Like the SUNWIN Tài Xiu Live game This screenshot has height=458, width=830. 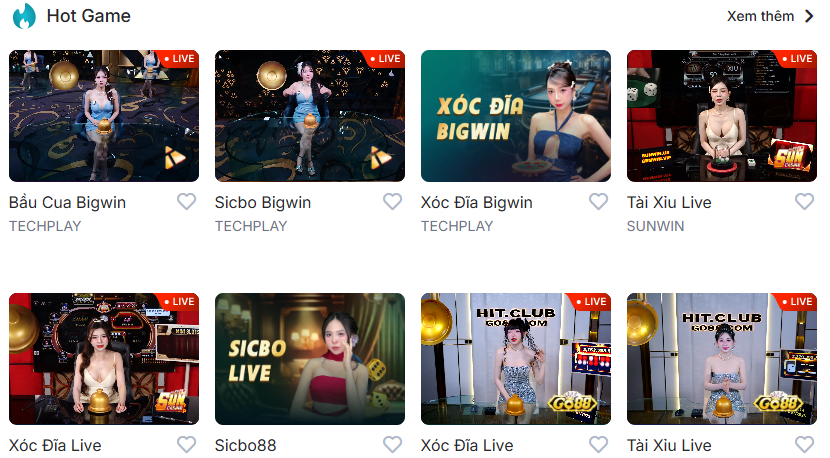pos(805,202)
